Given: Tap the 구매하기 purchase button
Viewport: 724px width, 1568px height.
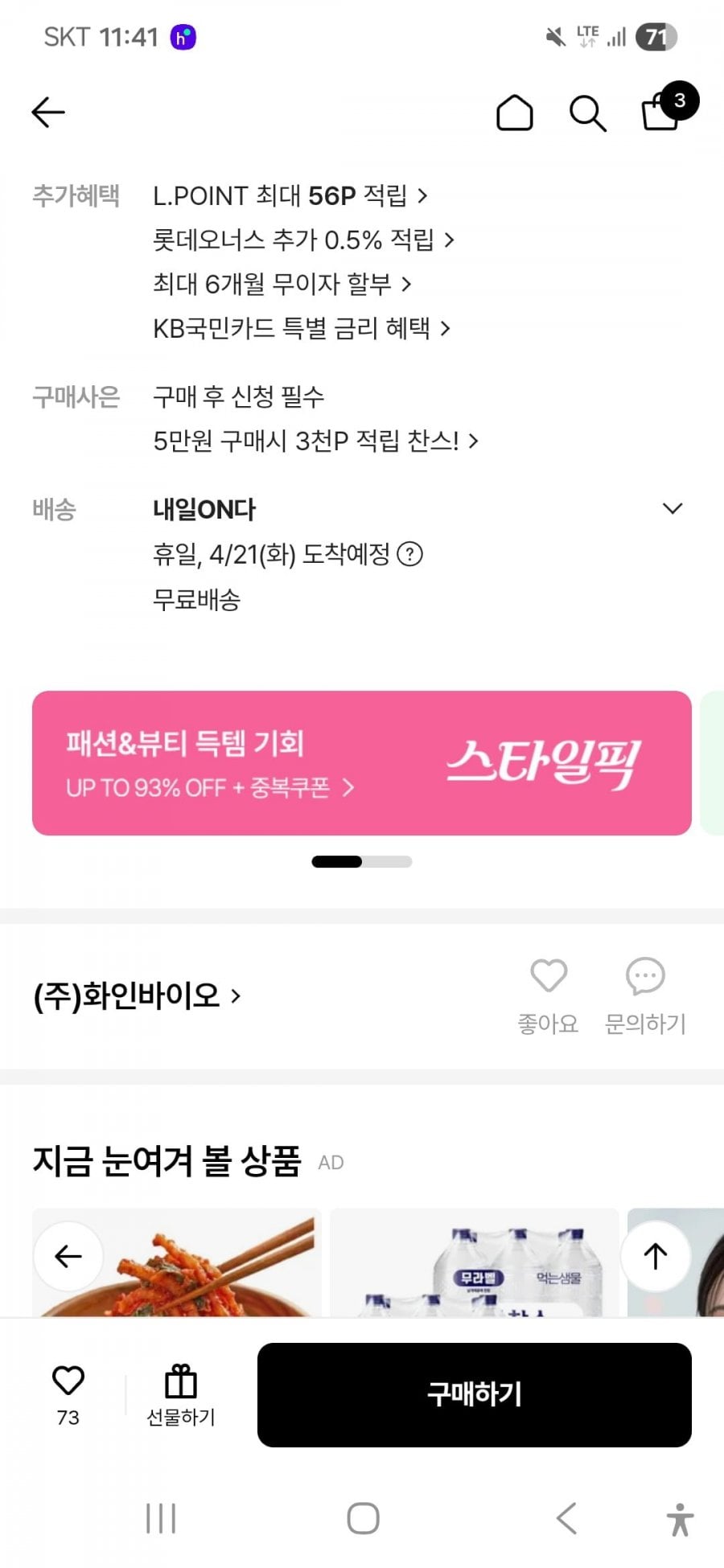Looking at the screenshot, I should click(475, 1394).
